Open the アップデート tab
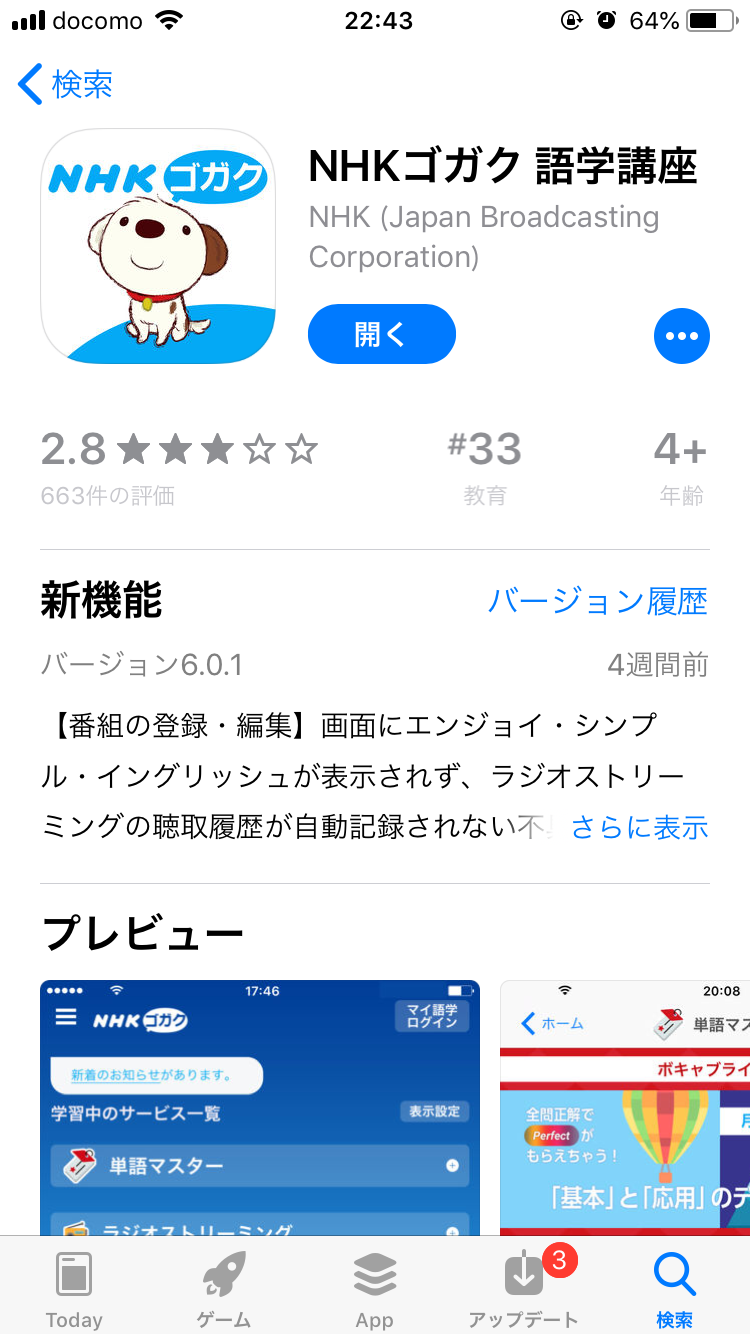Viewport: 750px width, 1334px height. 524,1290
